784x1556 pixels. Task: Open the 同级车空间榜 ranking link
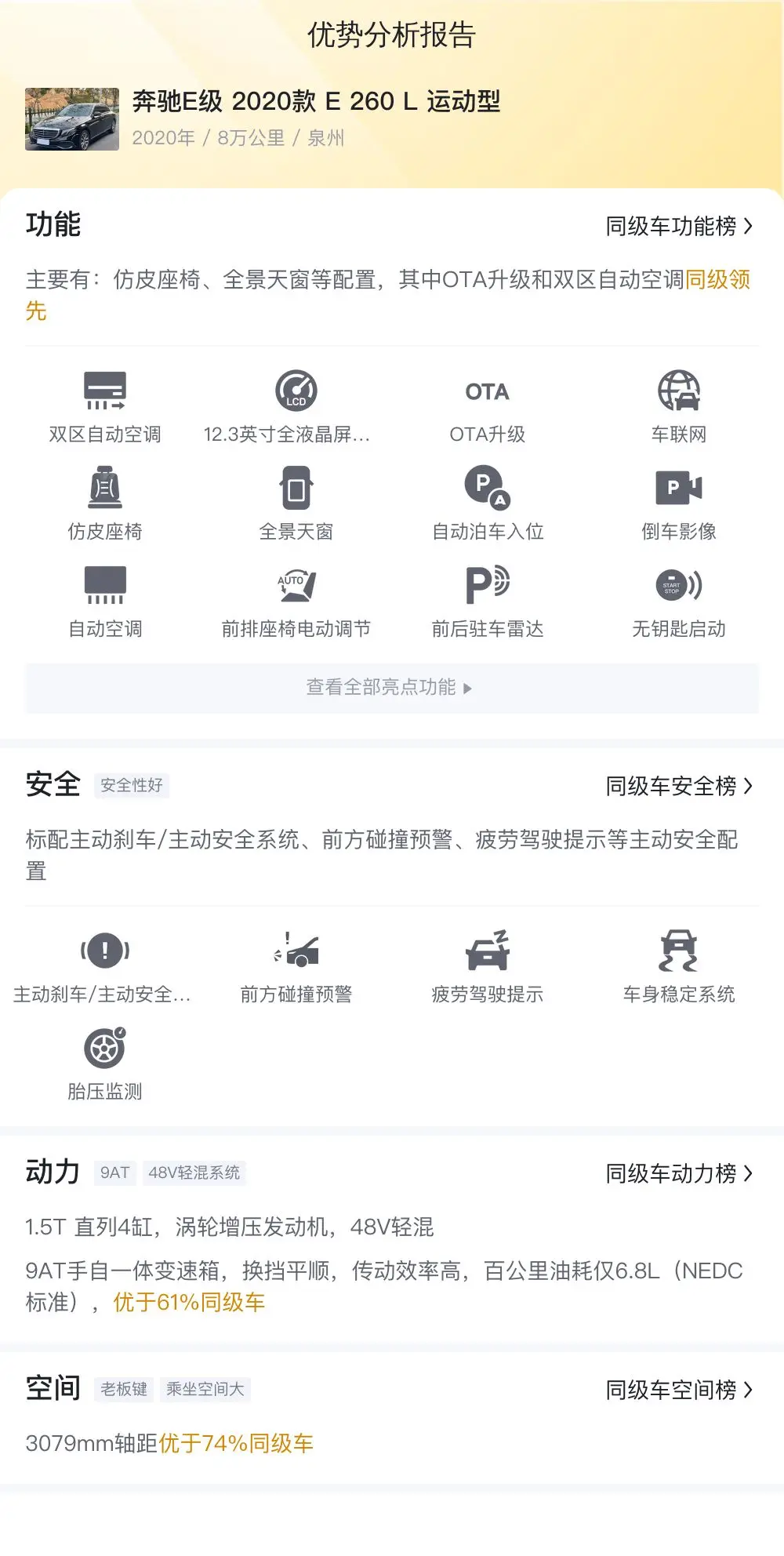click(679, 1390)
